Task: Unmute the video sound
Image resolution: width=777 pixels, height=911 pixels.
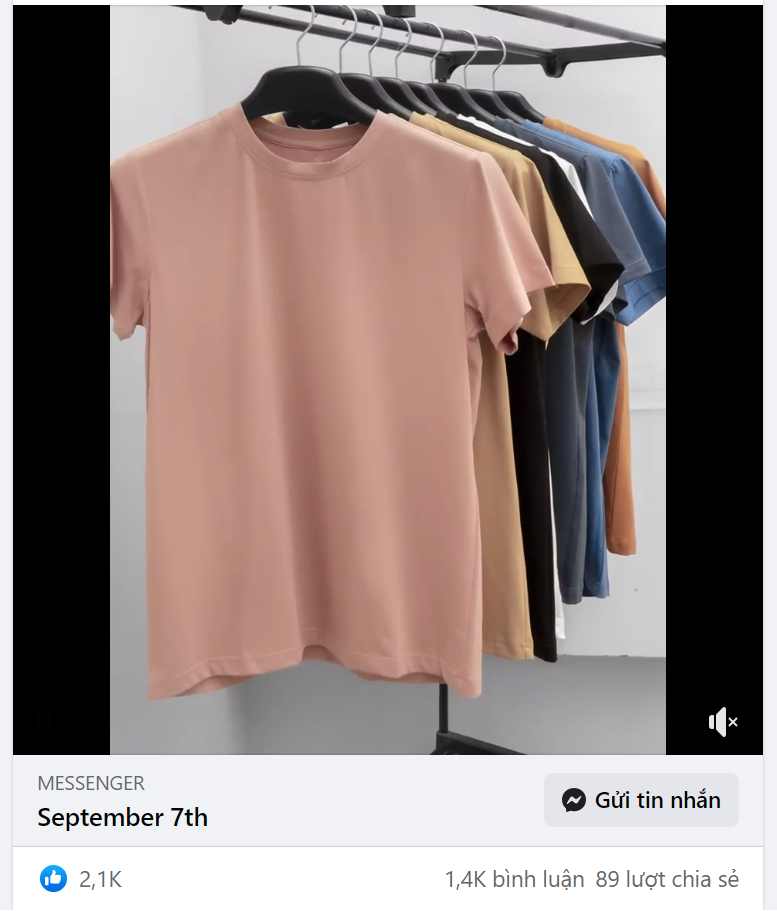Action: click(722, 721)
